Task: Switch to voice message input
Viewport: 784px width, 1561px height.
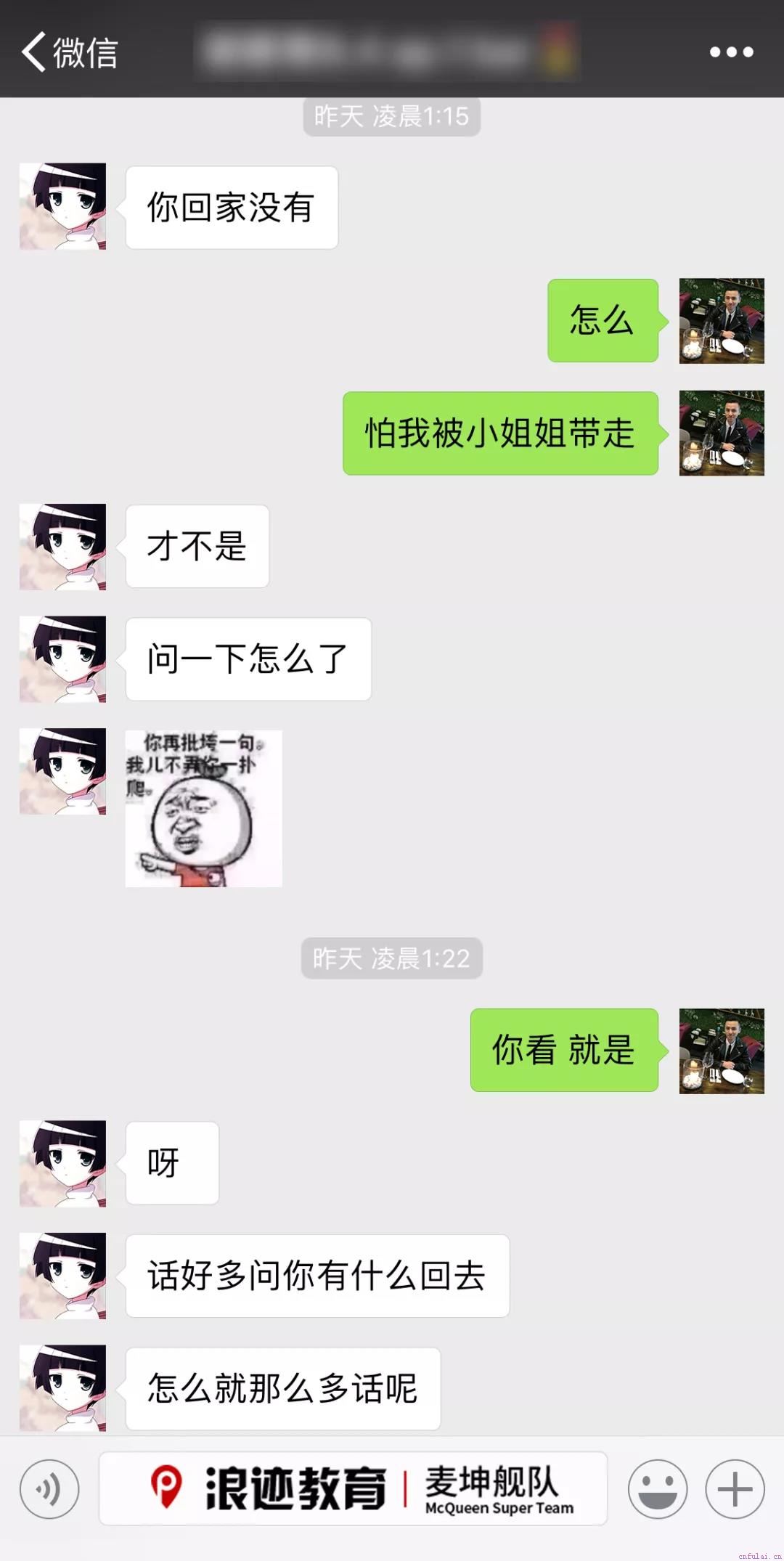Action: coord(49,1489)
